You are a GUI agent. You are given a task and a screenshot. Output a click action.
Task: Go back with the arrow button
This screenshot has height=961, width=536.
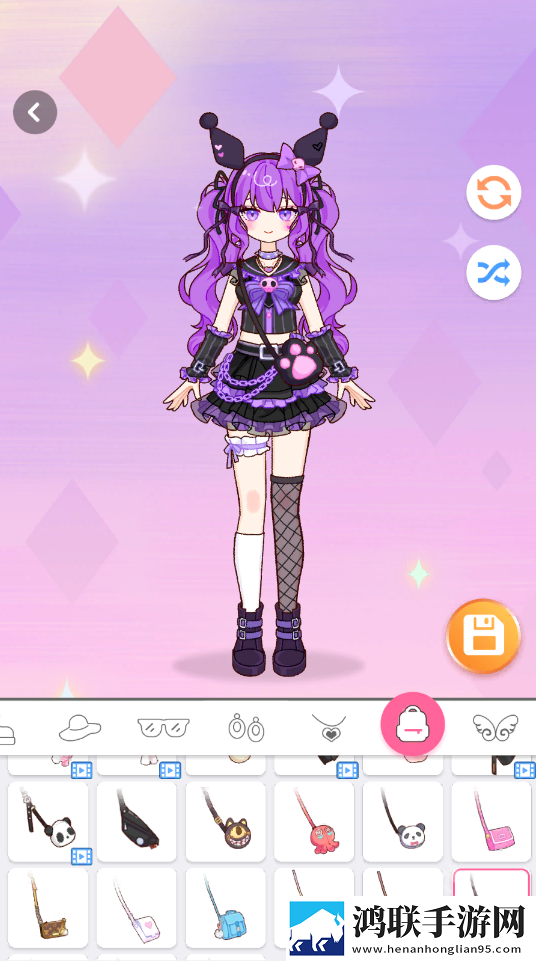[x=35, y=112]
